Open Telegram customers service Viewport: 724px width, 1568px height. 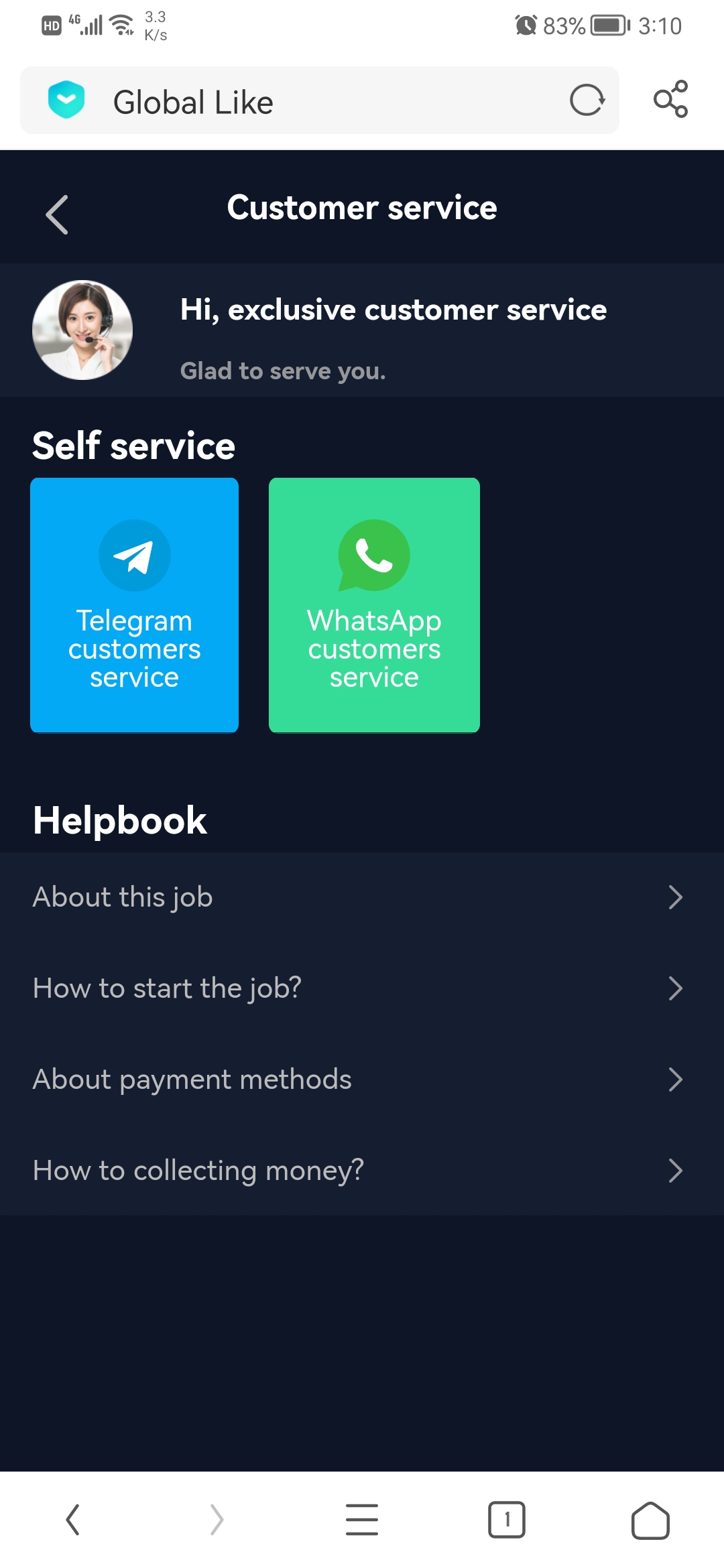[x=135, y=605]
